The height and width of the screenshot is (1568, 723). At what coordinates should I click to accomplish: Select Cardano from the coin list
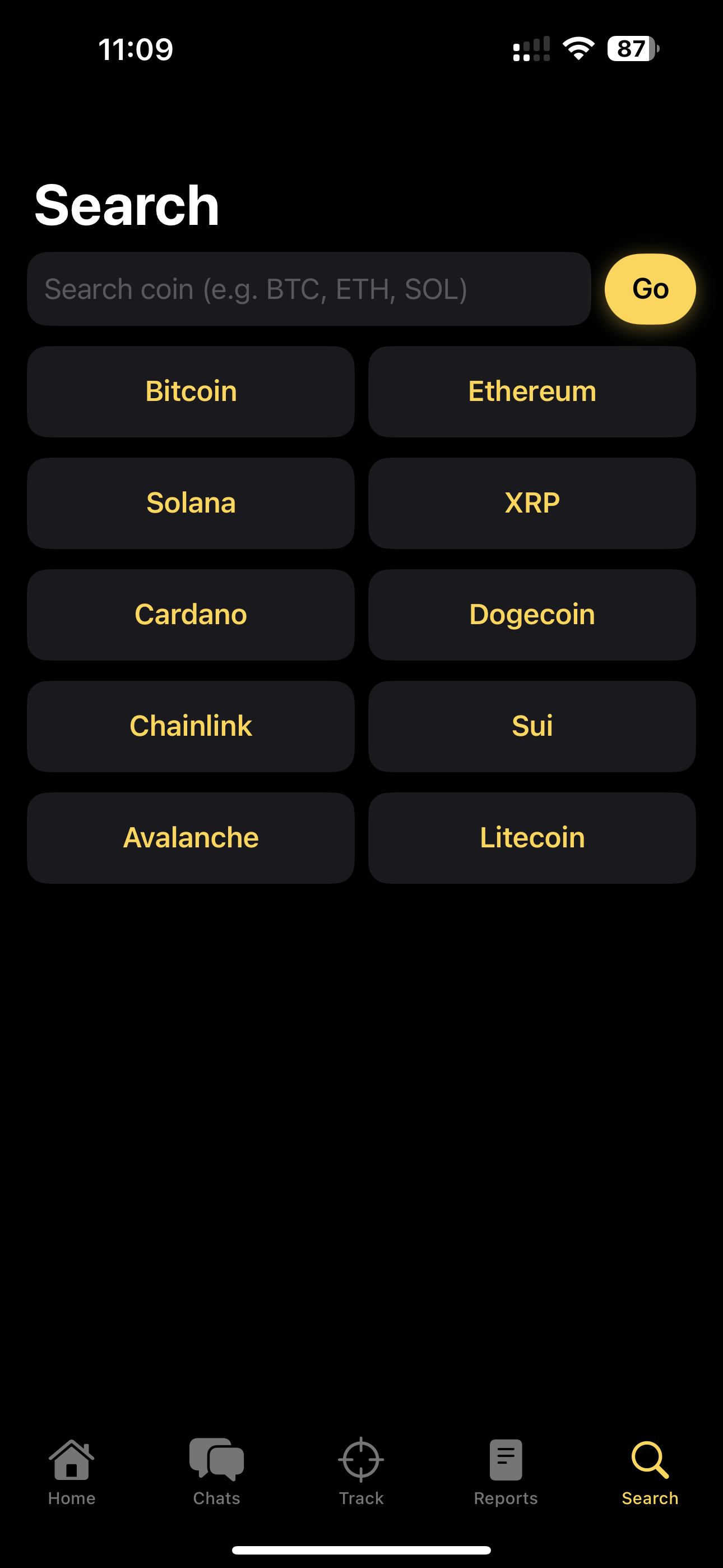(x=191, y=614)
